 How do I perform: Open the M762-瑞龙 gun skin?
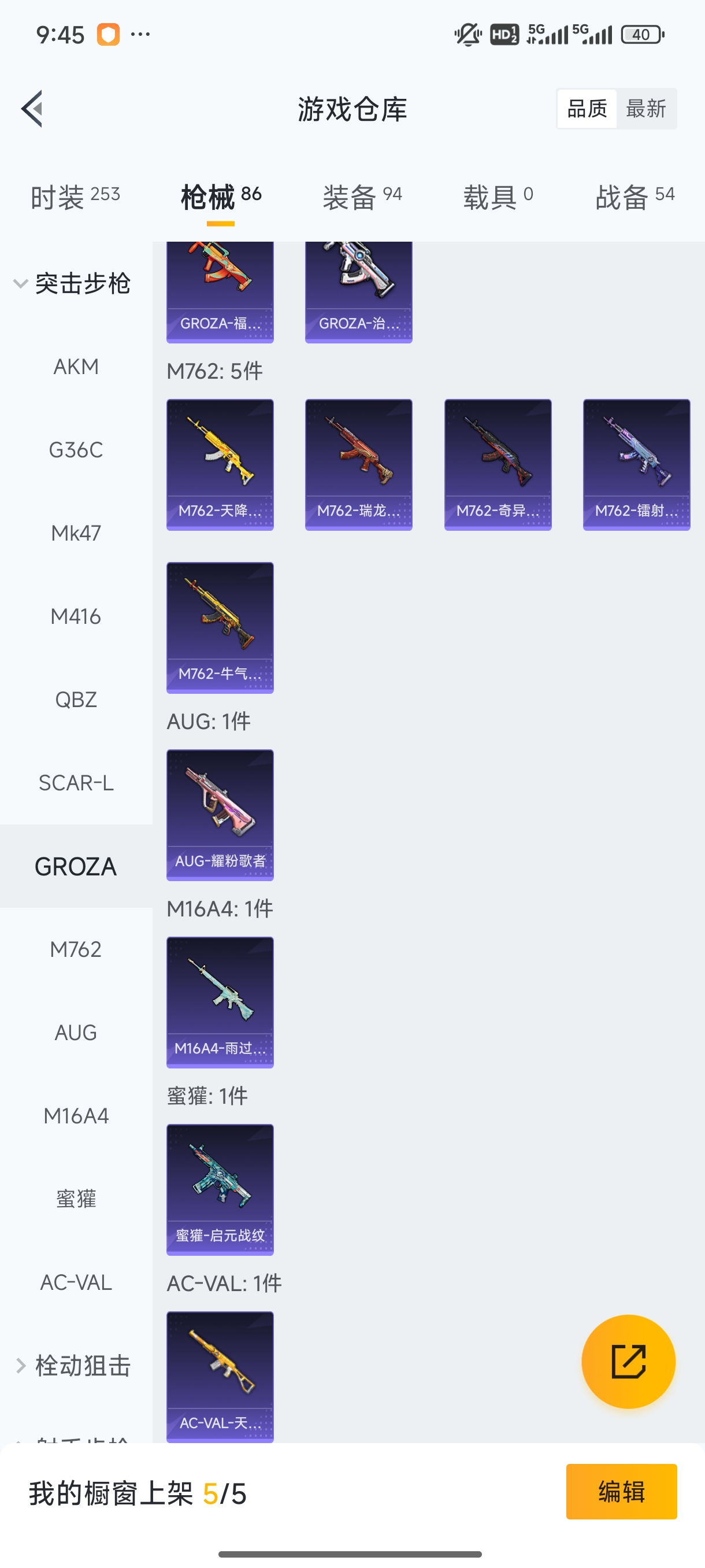358,464
